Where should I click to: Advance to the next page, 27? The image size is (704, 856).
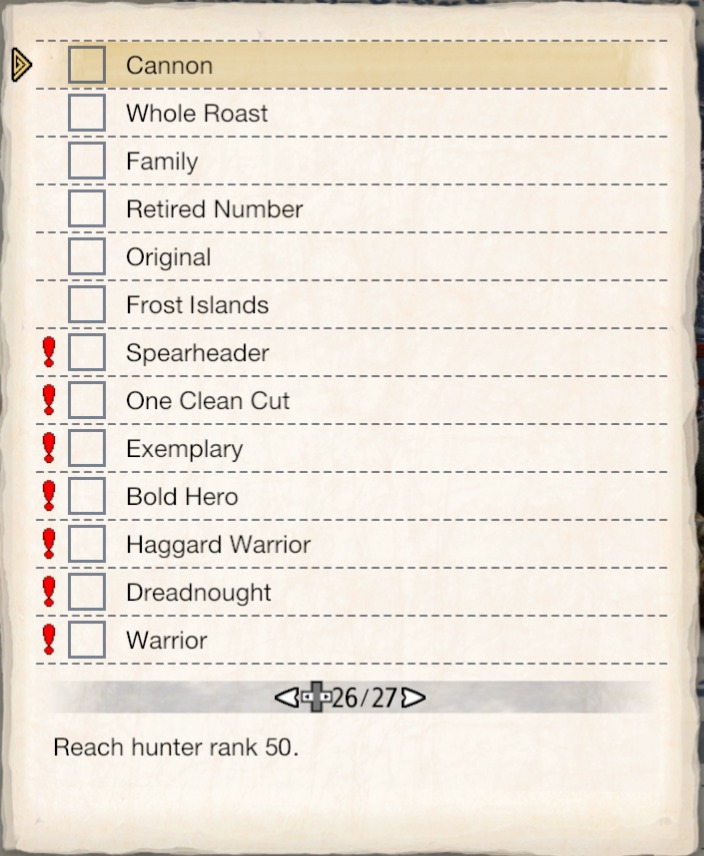(x=413, y=697)
